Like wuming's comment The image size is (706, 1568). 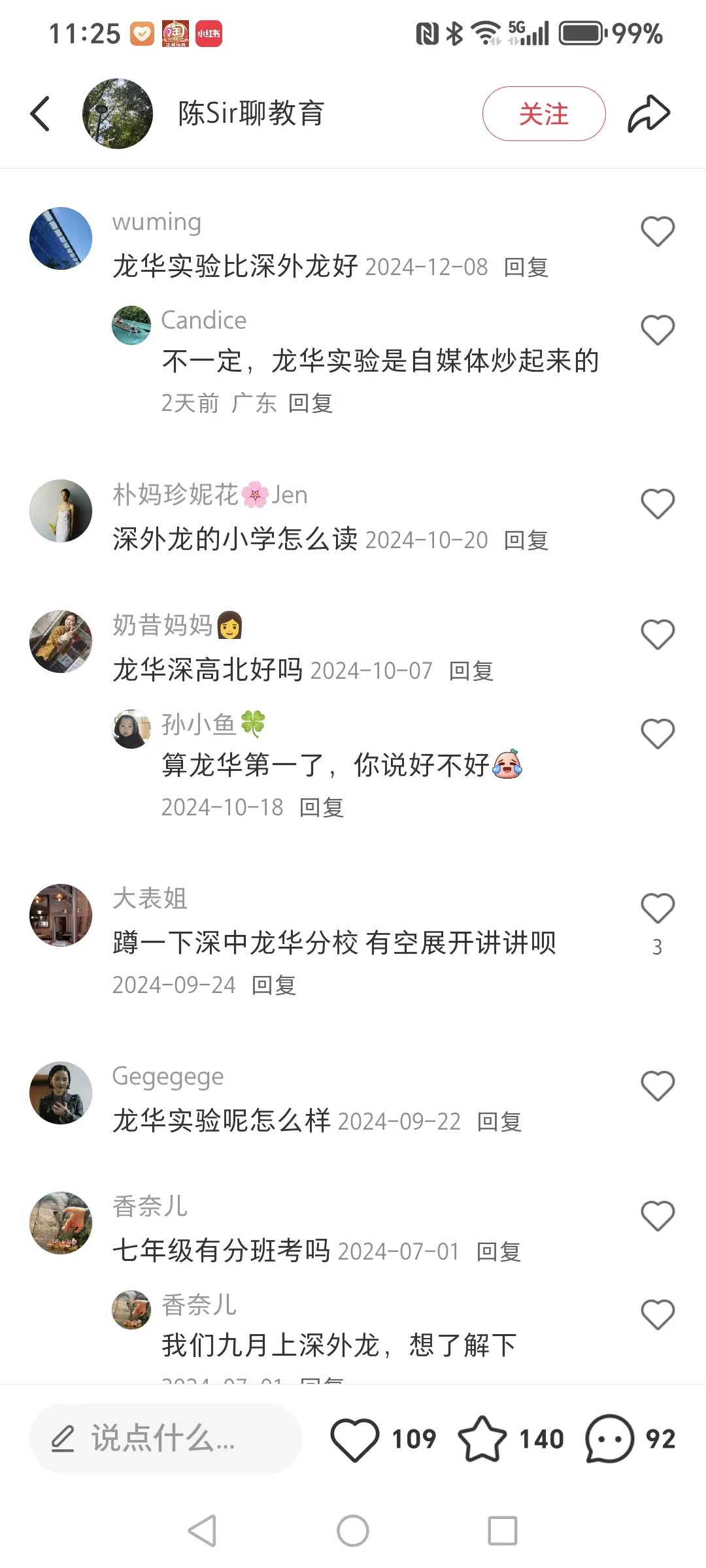(658, 232)
